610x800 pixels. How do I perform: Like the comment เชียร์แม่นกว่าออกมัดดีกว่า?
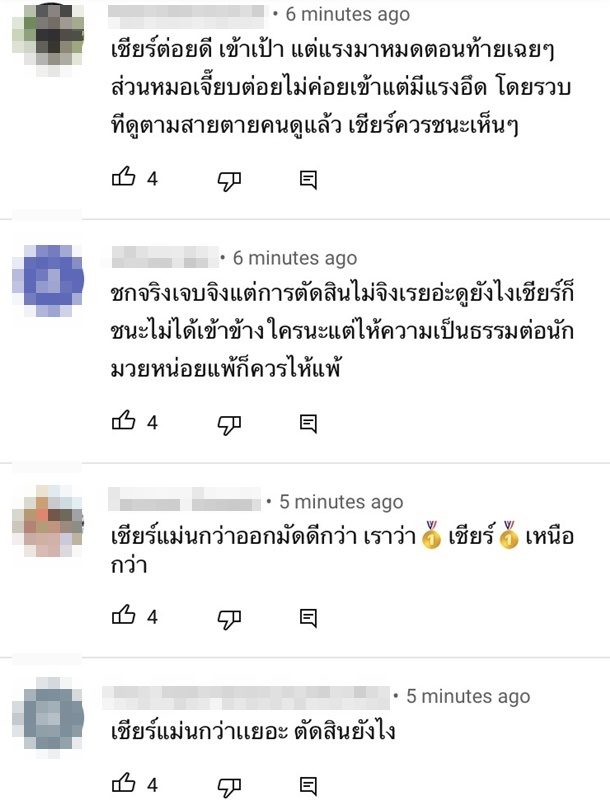click(124, 616)
